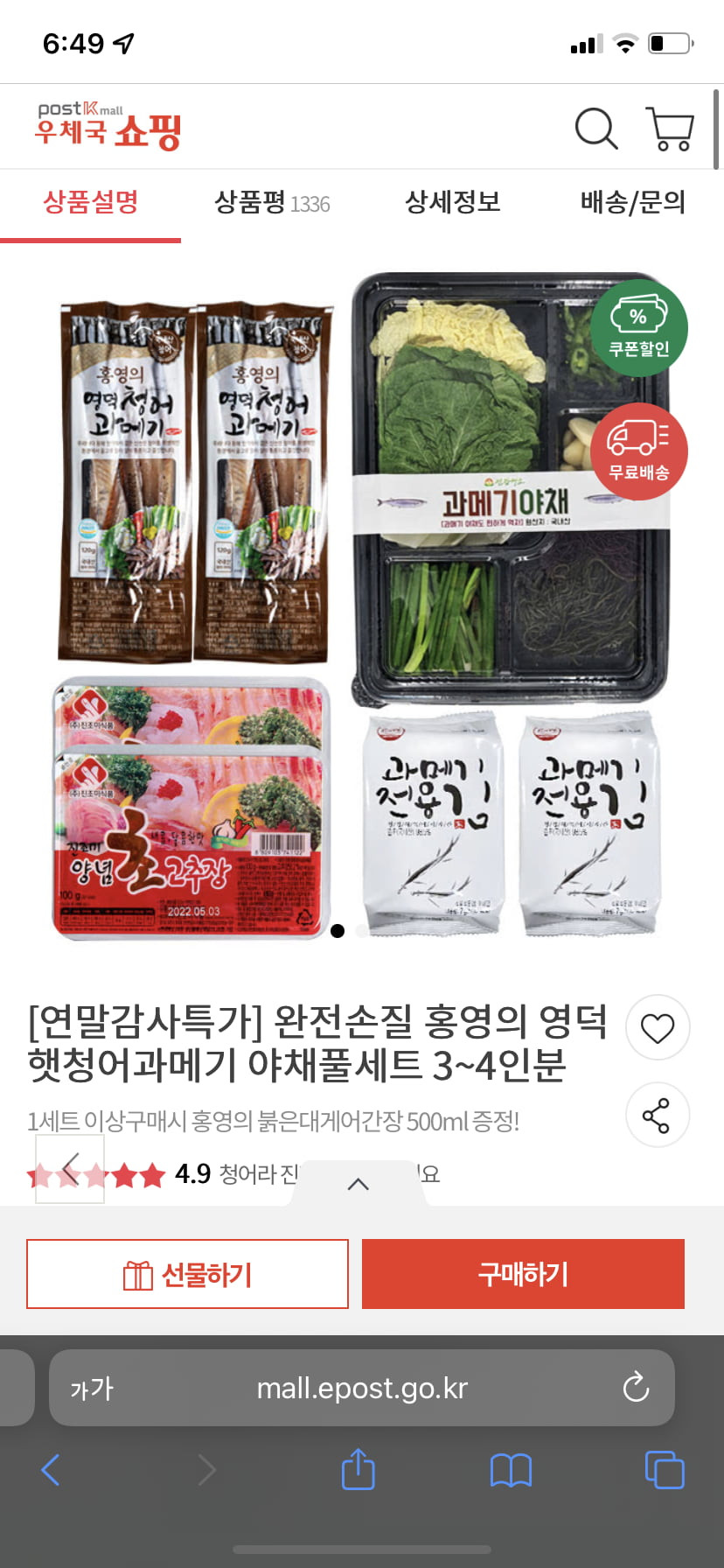Switch to the 상품평 1336 tab
724x1568 pixels.
coord(272,203)
